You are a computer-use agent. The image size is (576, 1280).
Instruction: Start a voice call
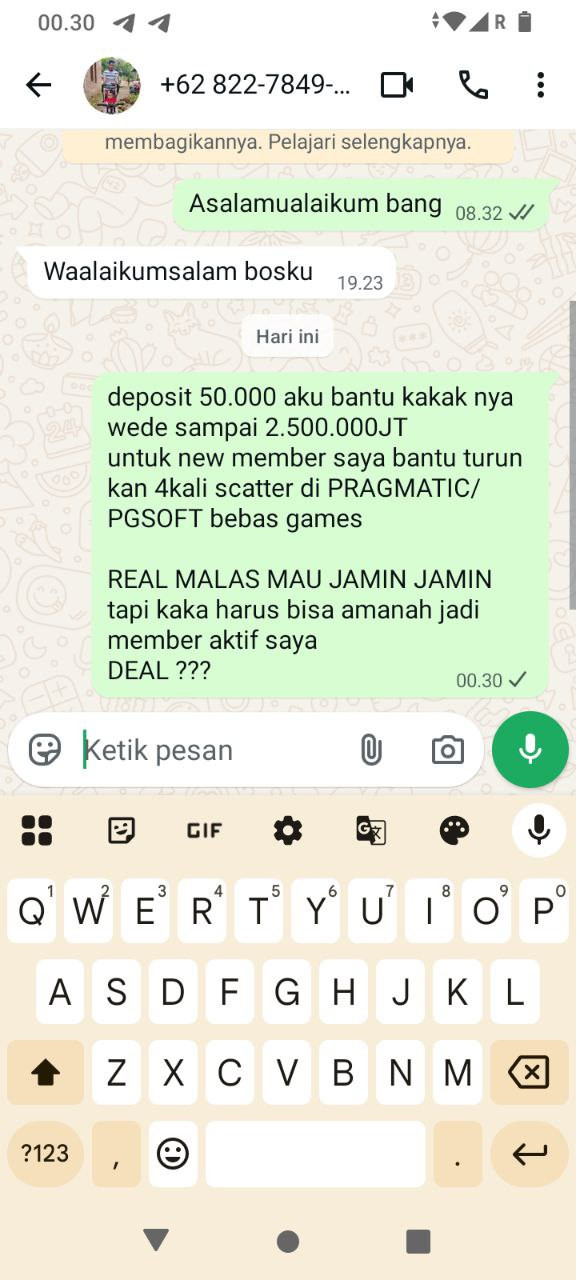[x=473, y=85]
